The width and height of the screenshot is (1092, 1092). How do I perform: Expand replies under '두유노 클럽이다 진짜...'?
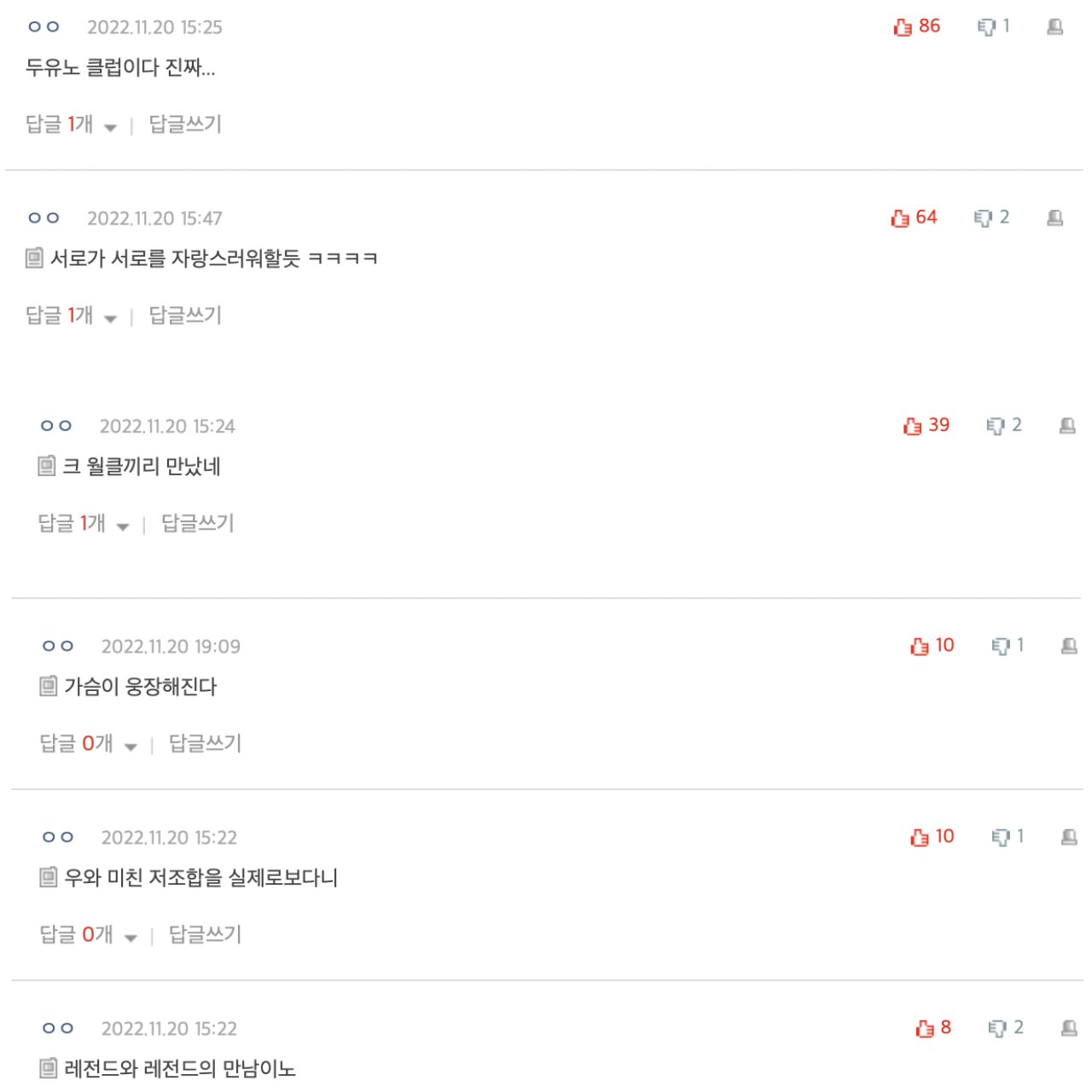(71, 125)
